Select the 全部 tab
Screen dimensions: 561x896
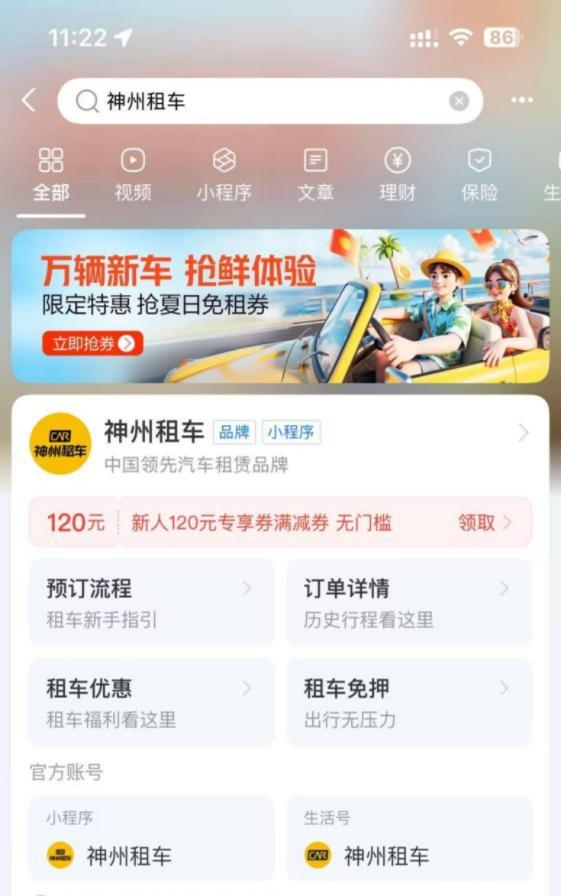coord(51,175)
